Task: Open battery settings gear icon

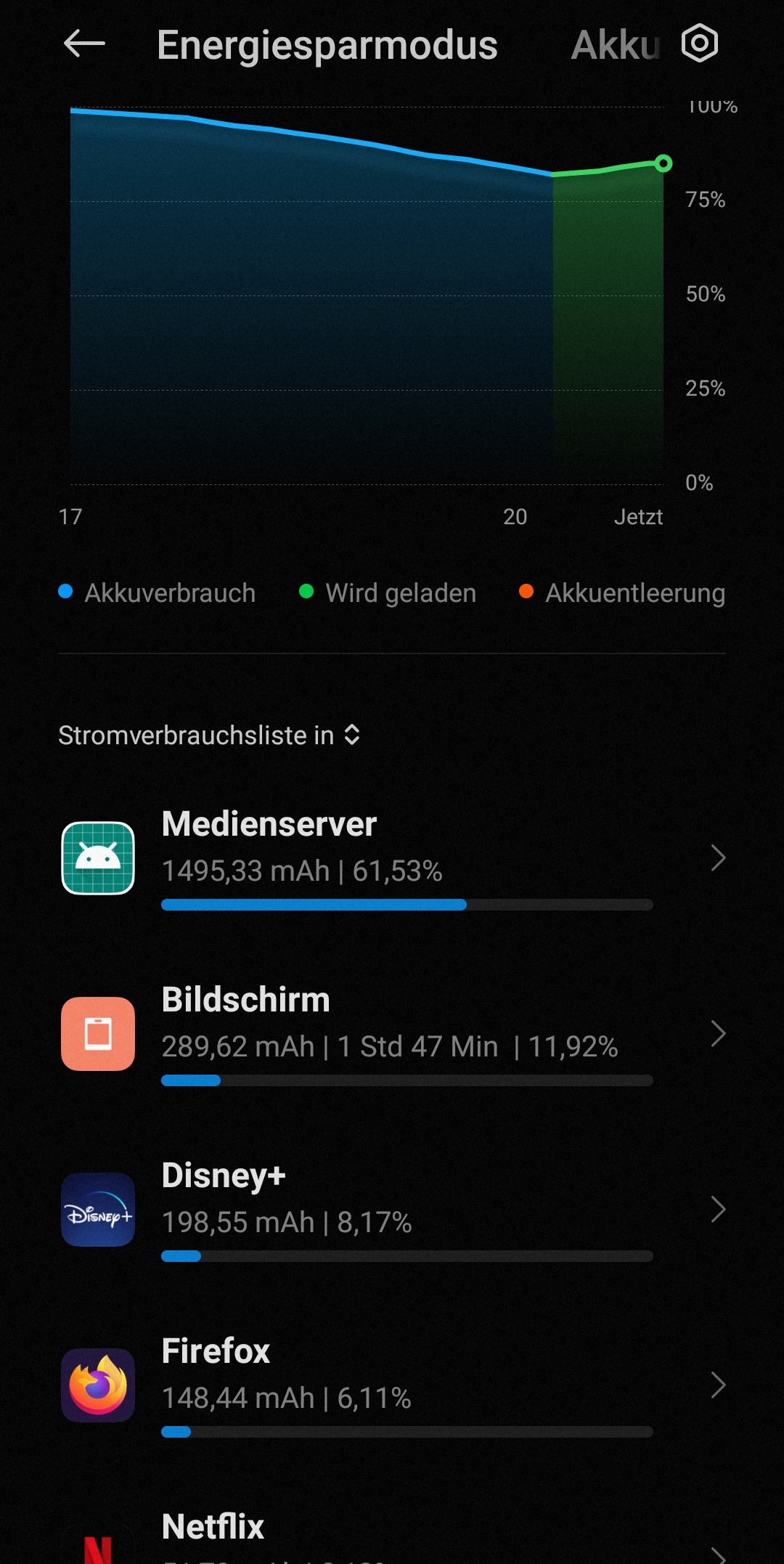Action: pos(699,44)
